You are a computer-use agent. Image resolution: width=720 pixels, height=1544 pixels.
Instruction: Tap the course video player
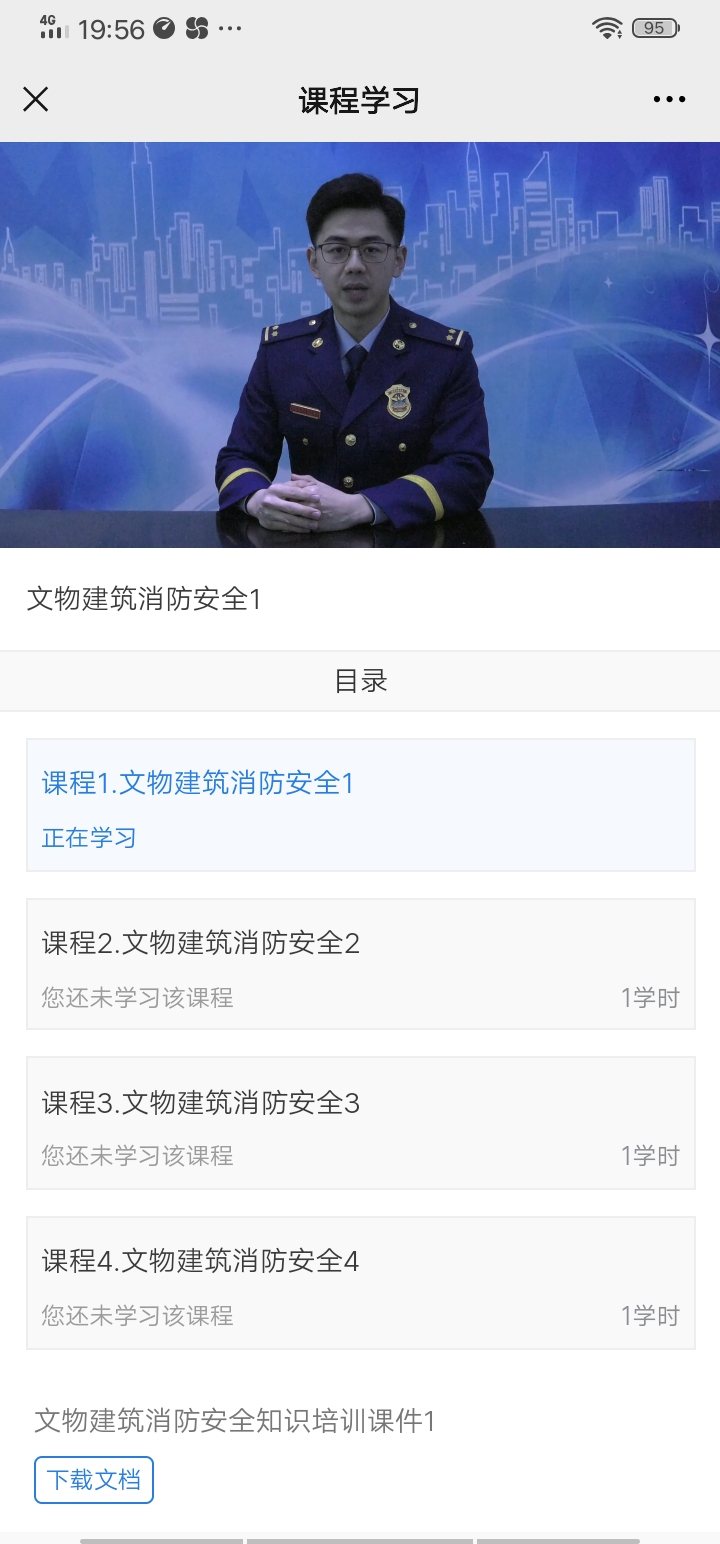click(360, 345)
